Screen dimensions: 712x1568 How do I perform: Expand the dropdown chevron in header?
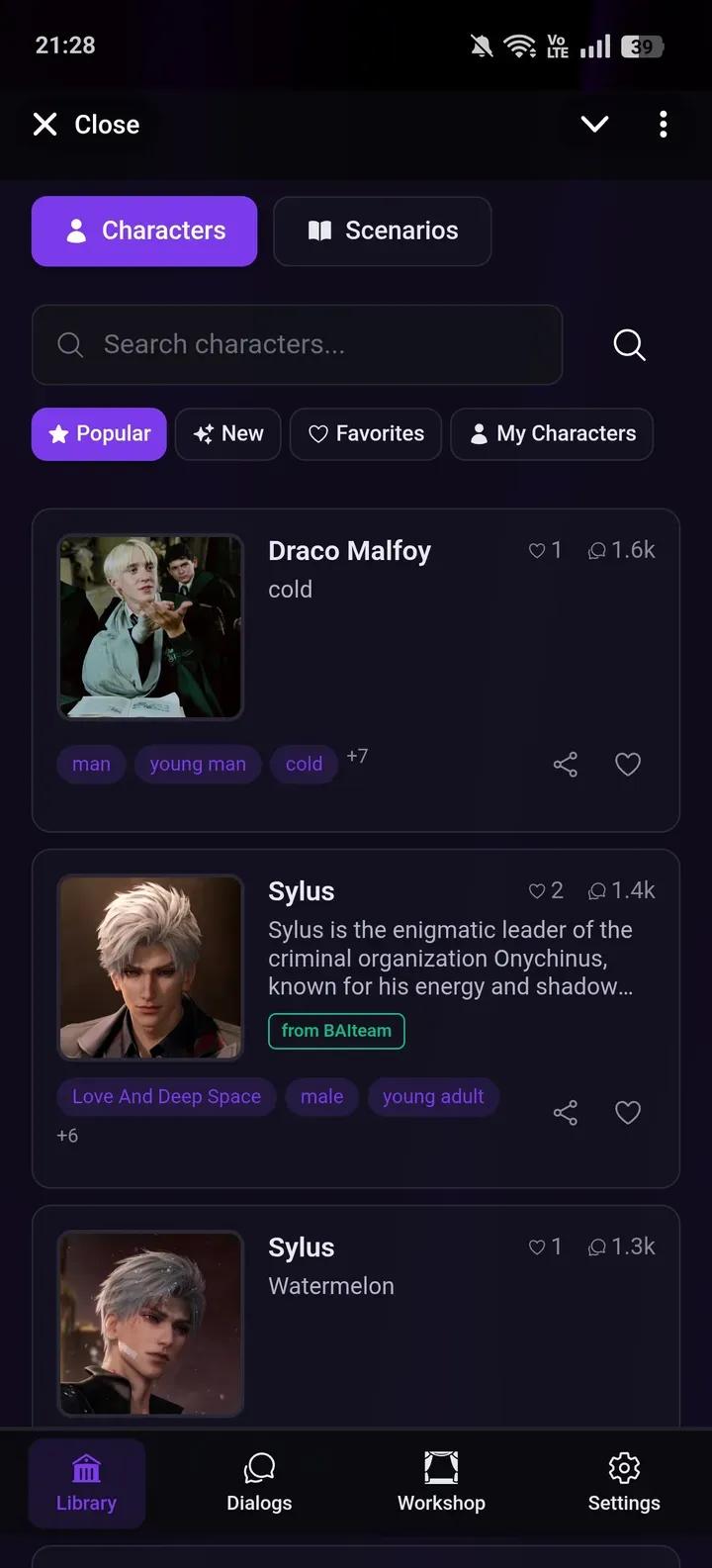[594, 125]
